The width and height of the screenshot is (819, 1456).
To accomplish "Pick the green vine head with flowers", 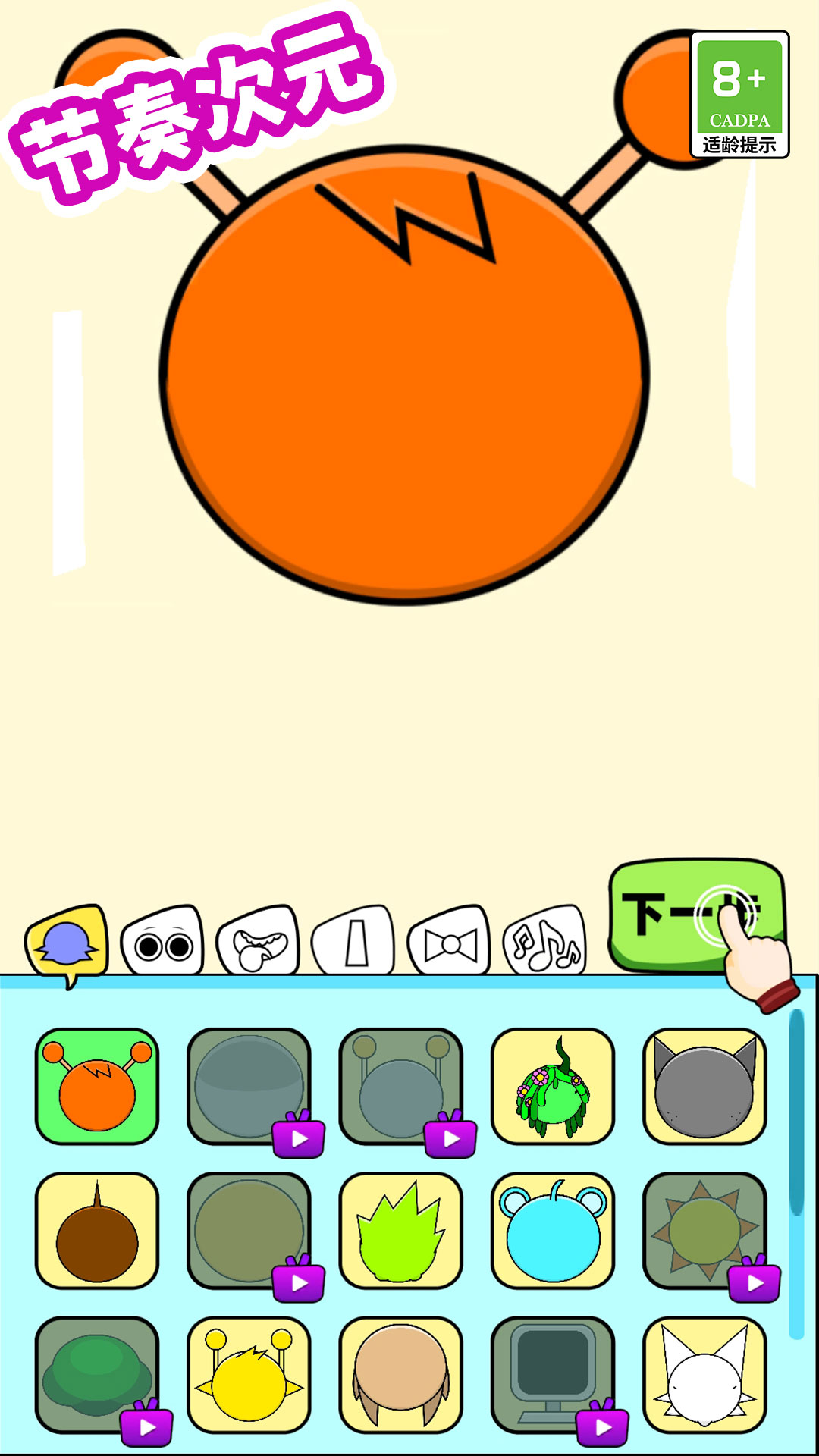I will 552,1086.
